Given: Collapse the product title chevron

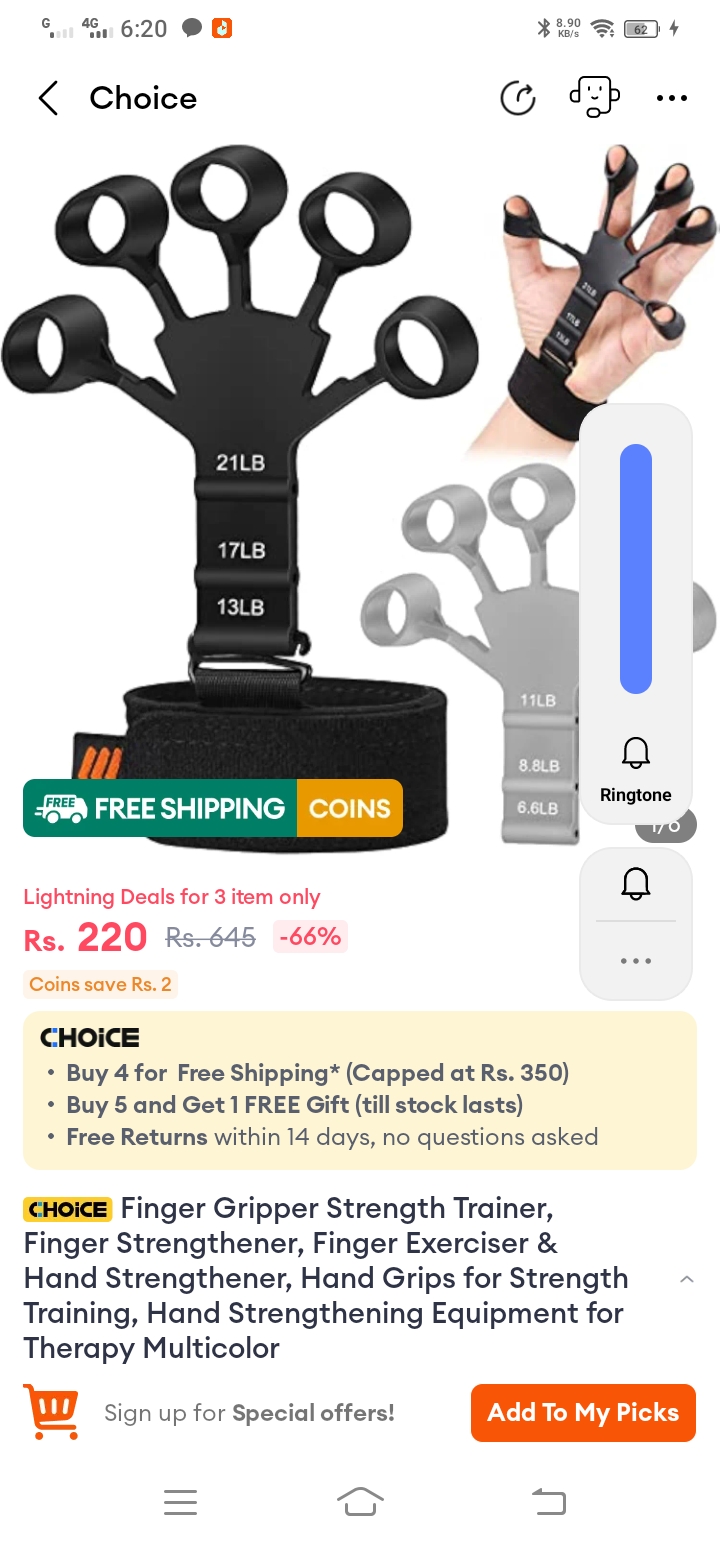Looking at the screenshot, I should pos(687,1280).
